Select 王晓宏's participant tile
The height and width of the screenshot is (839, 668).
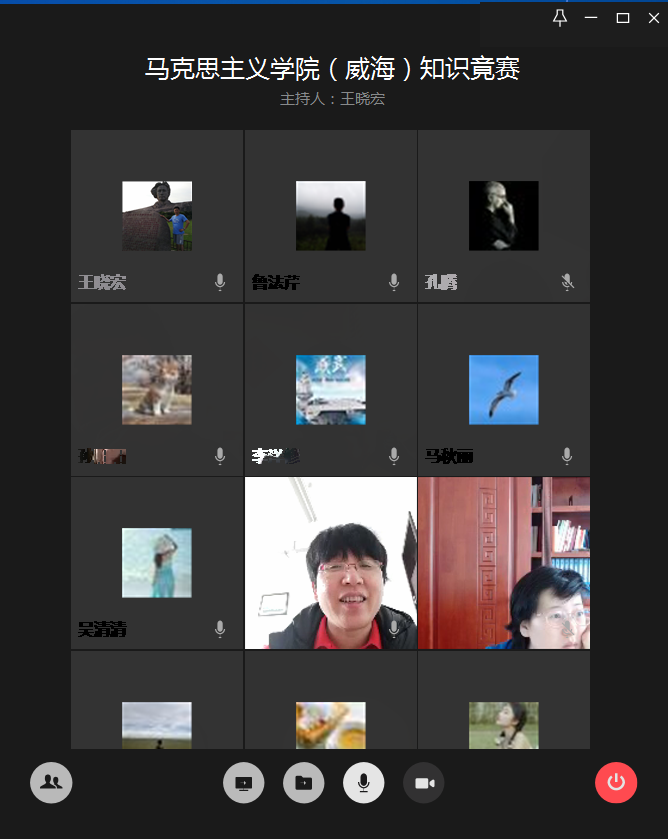point(157,216)
